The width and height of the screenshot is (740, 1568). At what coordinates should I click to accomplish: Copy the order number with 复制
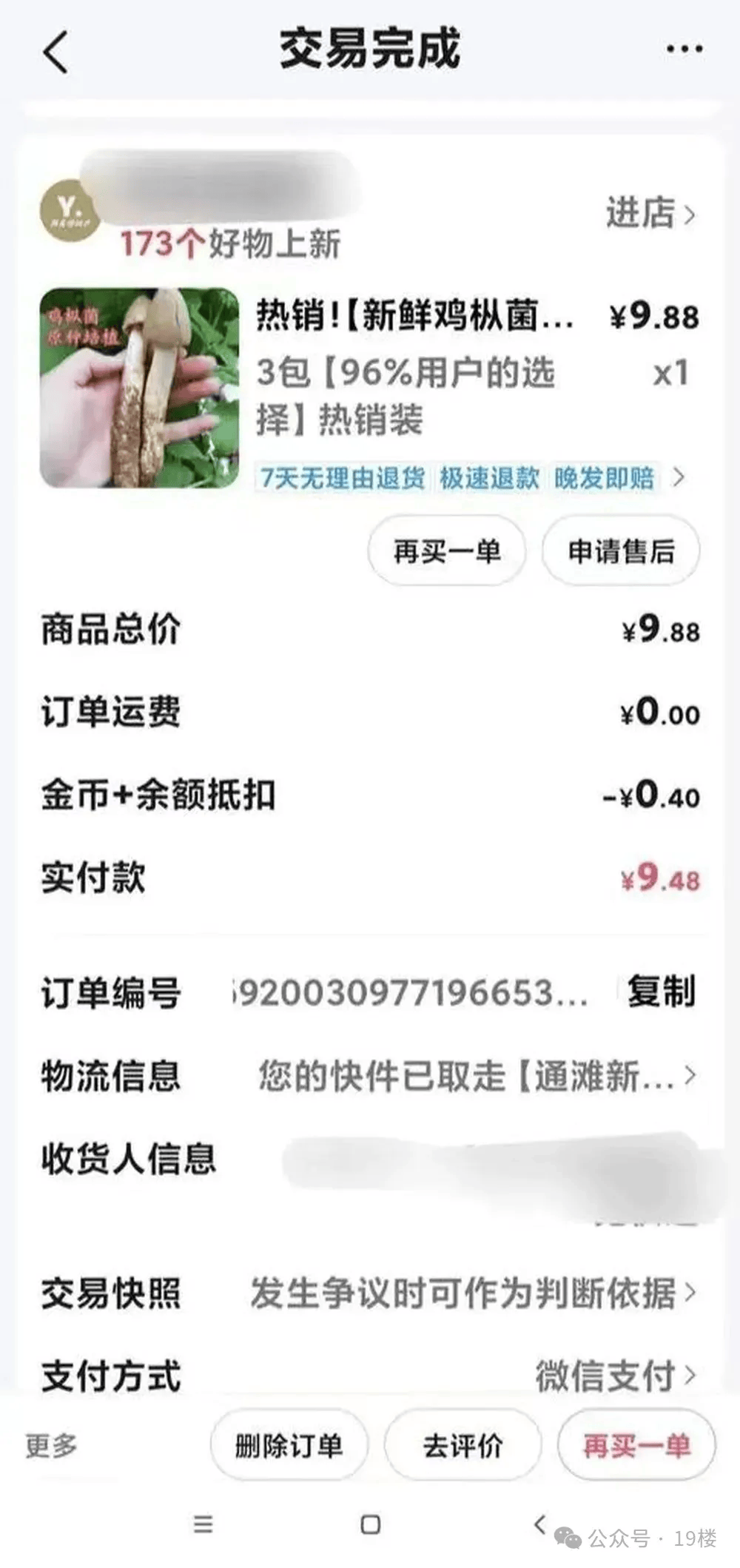[661, 992]
